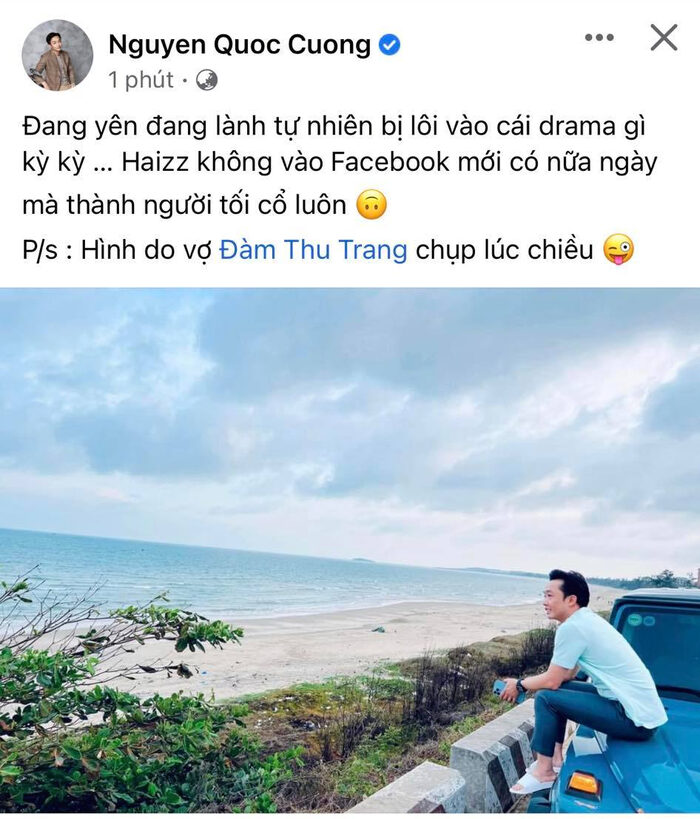Image resolution: width=700 pixels, height=819 pixels.
Task: Open the tagged Đàm Thu Trang profile
Action: 313,250
